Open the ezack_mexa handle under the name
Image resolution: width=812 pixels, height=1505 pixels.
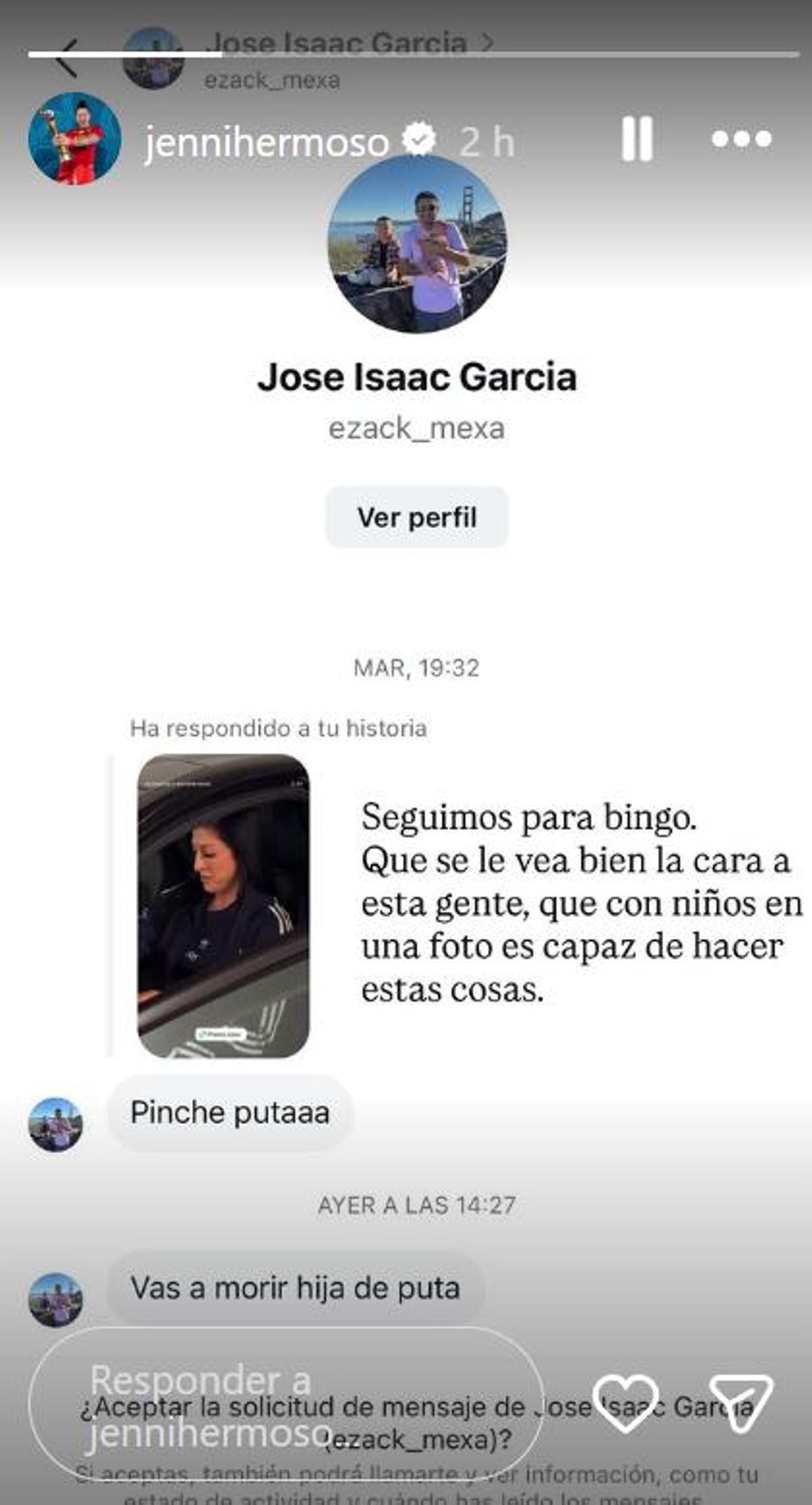click(415, 429)
